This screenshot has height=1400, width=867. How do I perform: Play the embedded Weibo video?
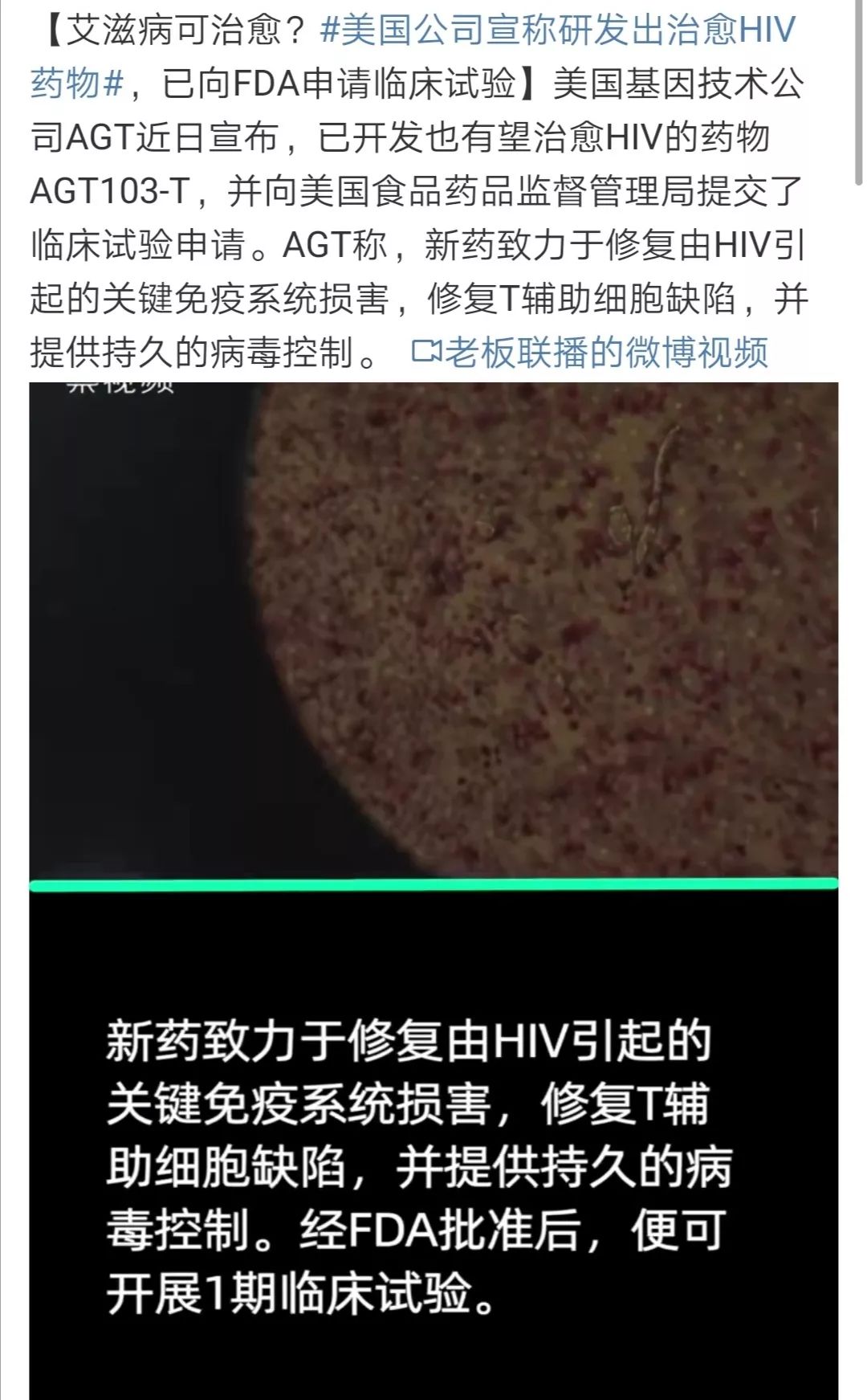coord(433,891)
